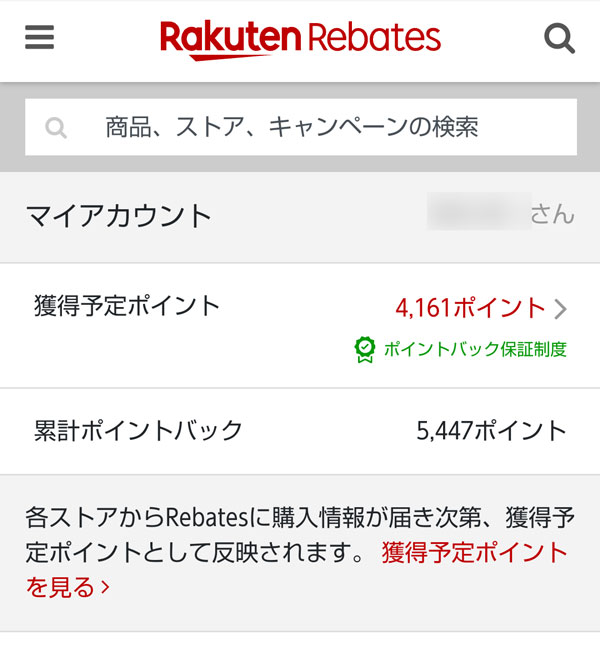
Task: Tap the magnifier icon in header
Action: point(559,39)
